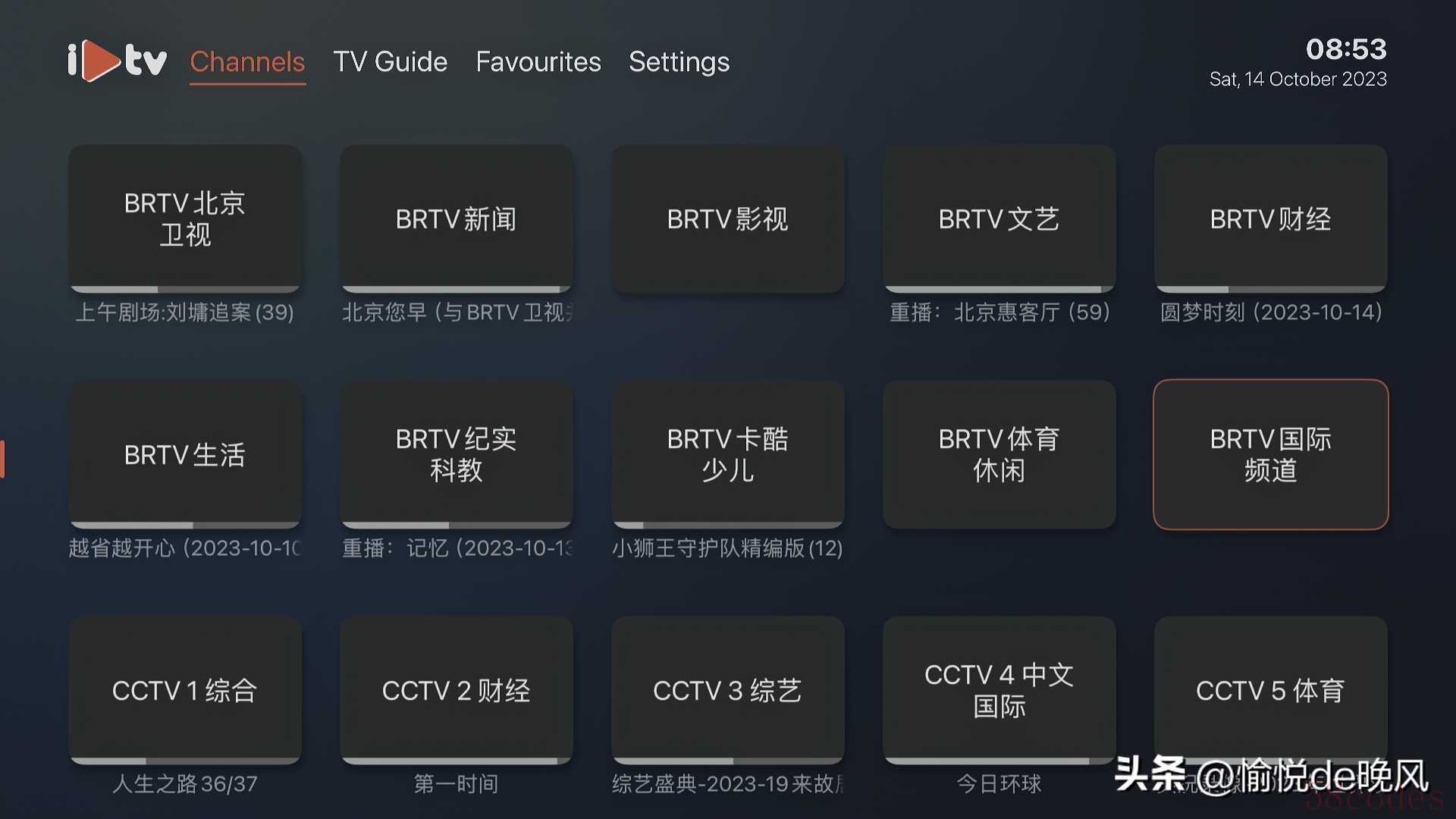The width and height of the screenshot is (1456, 819).
Task: Select the CCTV 4 中文国际 channel
Action: (x=999, y=690)
